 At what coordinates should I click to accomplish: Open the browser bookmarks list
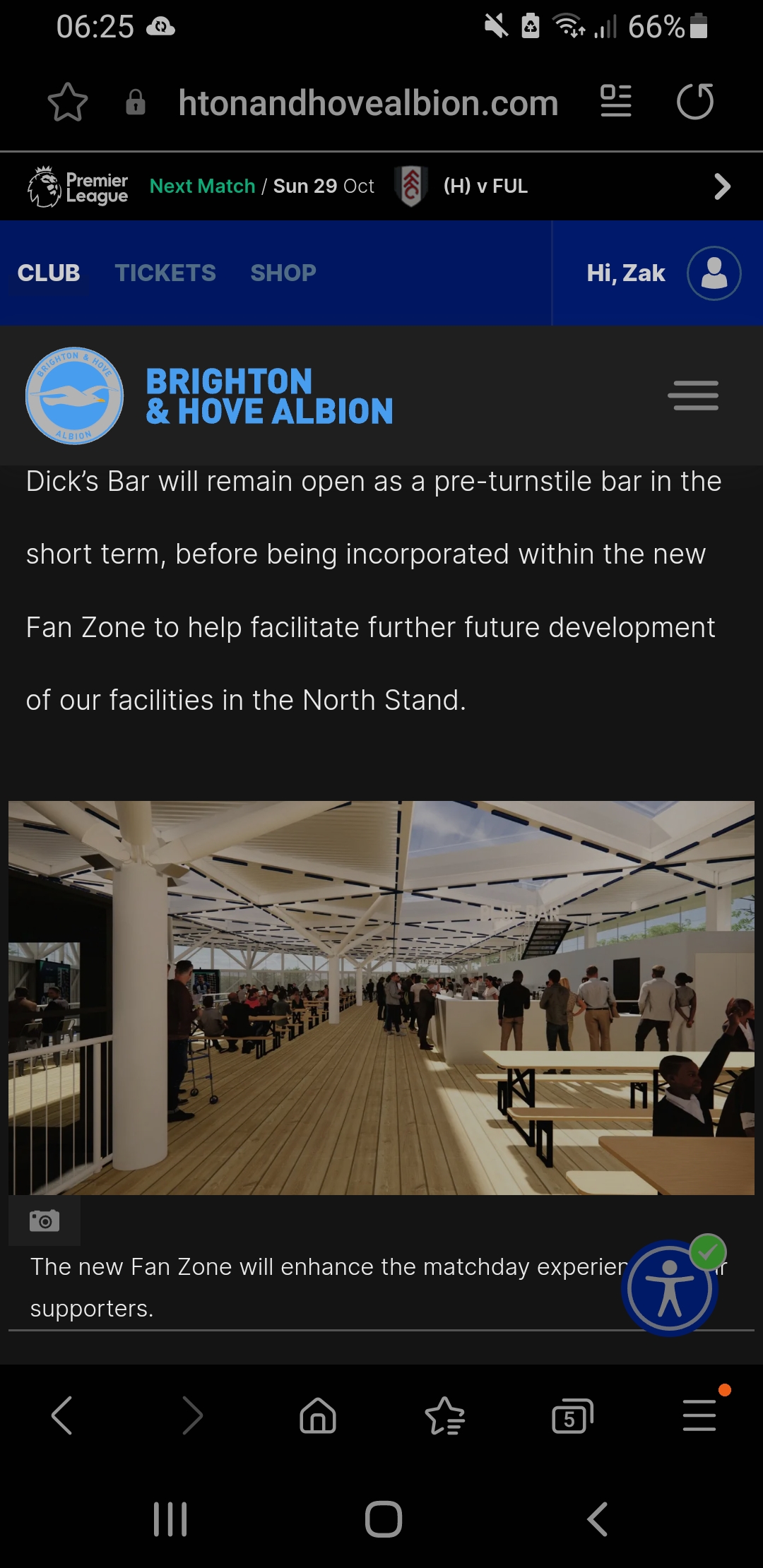pyautogui.click(x=445, y=1415)
